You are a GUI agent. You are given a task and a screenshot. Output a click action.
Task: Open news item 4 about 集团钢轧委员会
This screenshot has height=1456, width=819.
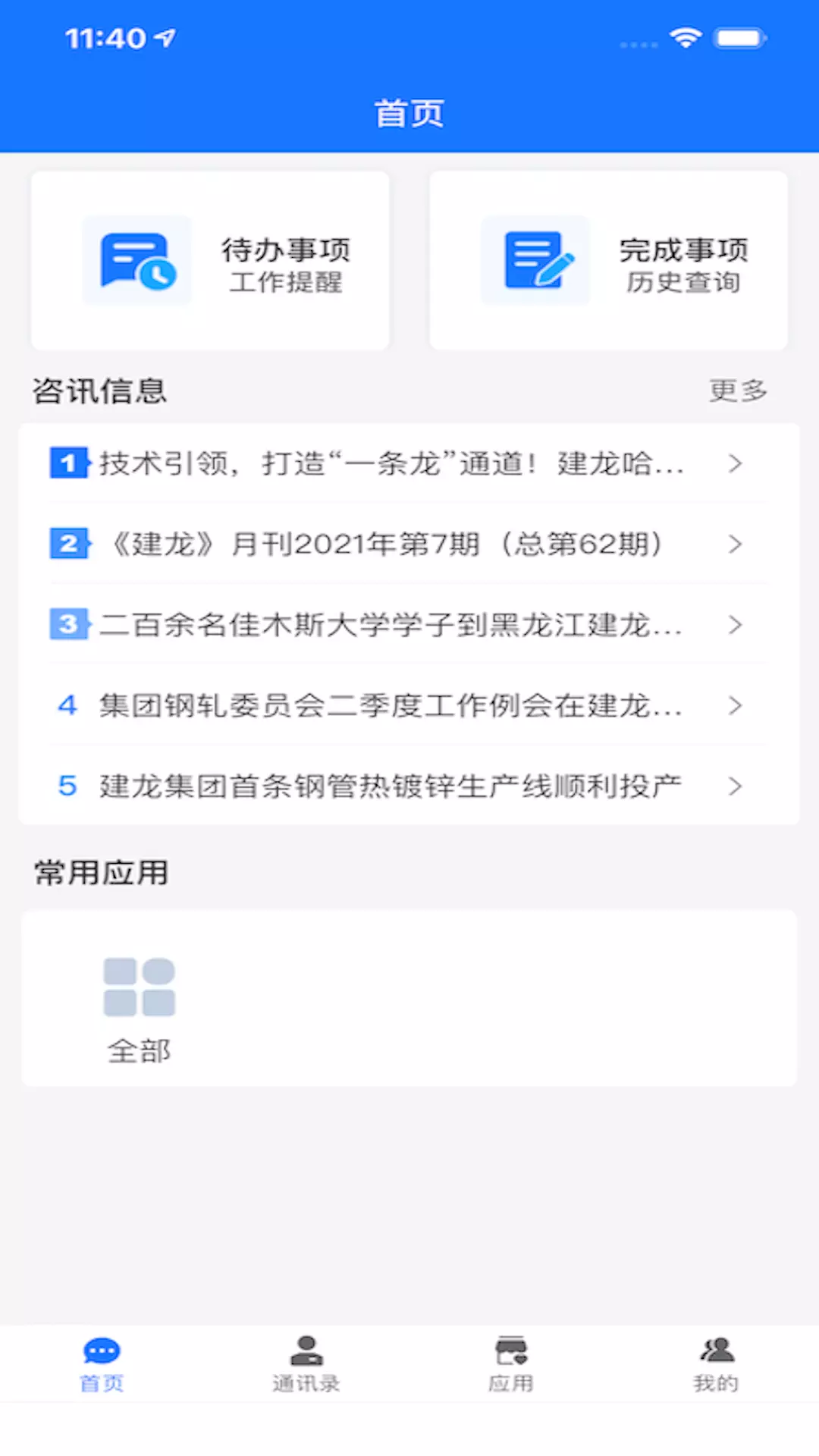(x=409, y=705)
